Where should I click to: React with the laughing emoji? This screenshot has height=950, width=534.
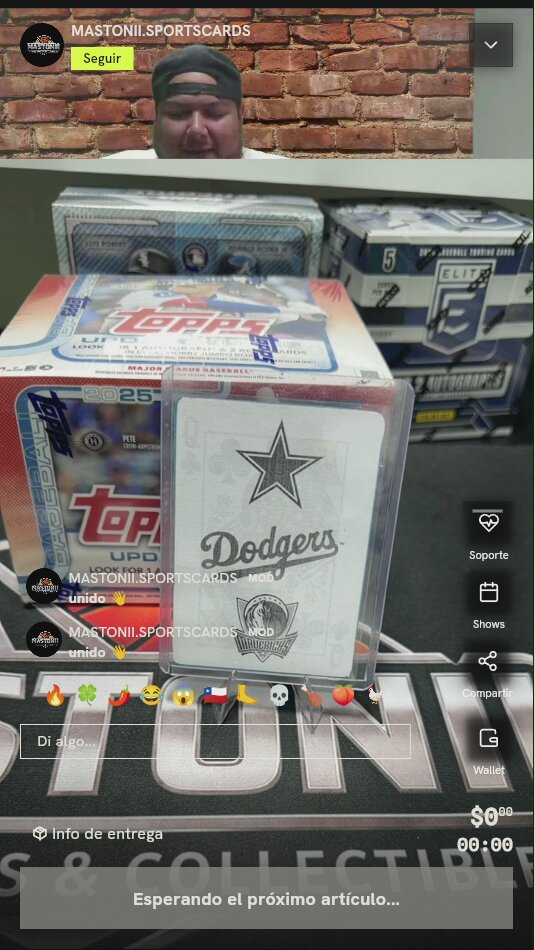(150, 697)
